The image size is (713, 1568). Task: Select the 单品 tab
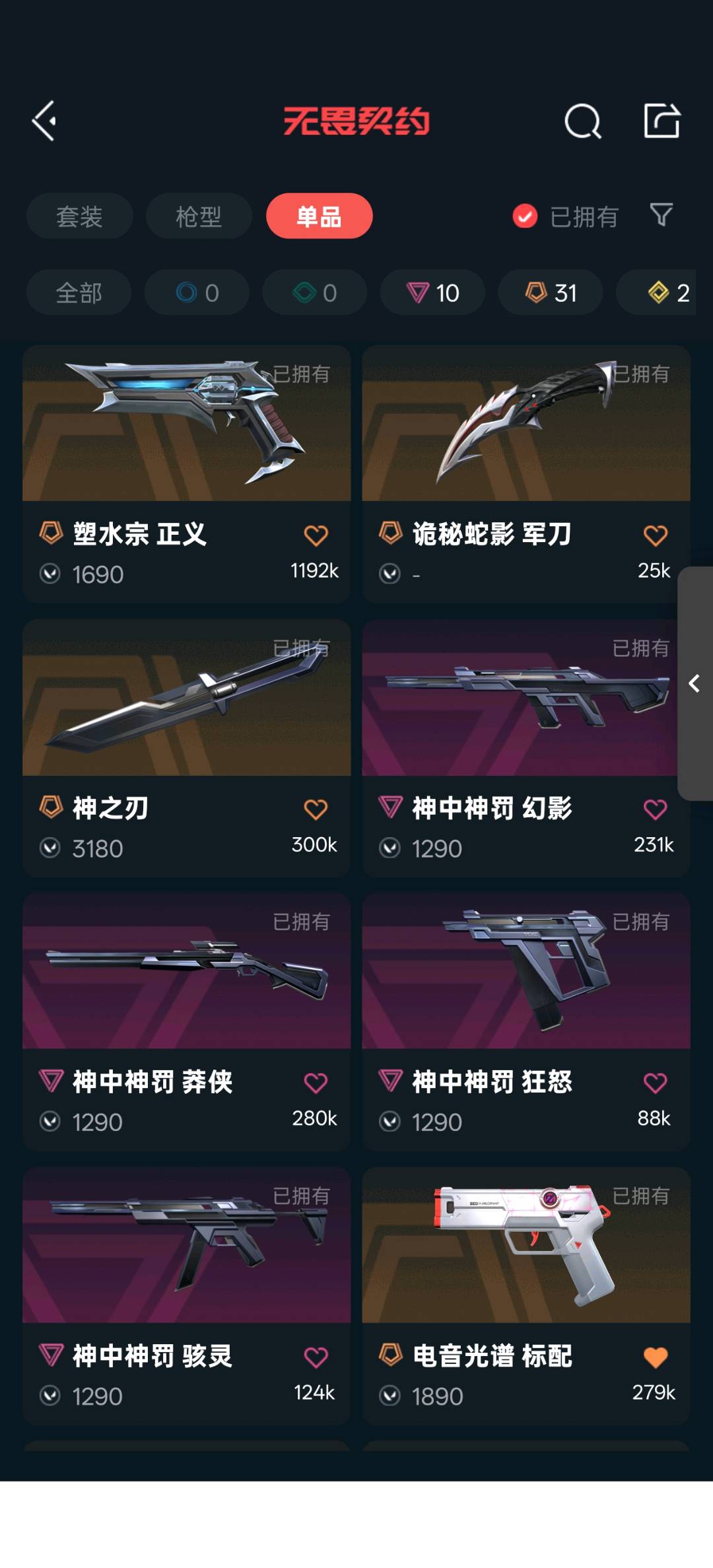pos(319,217)
